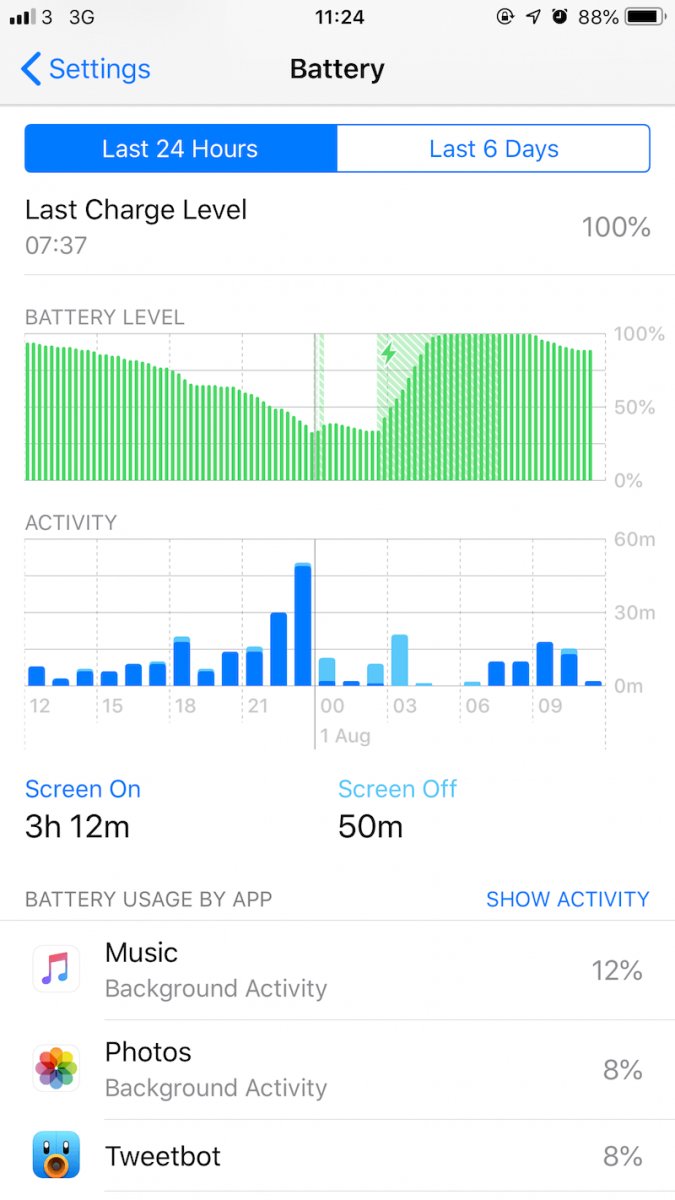Tap the battery level chart
675x1200 pixels.
tap(314, 407)
